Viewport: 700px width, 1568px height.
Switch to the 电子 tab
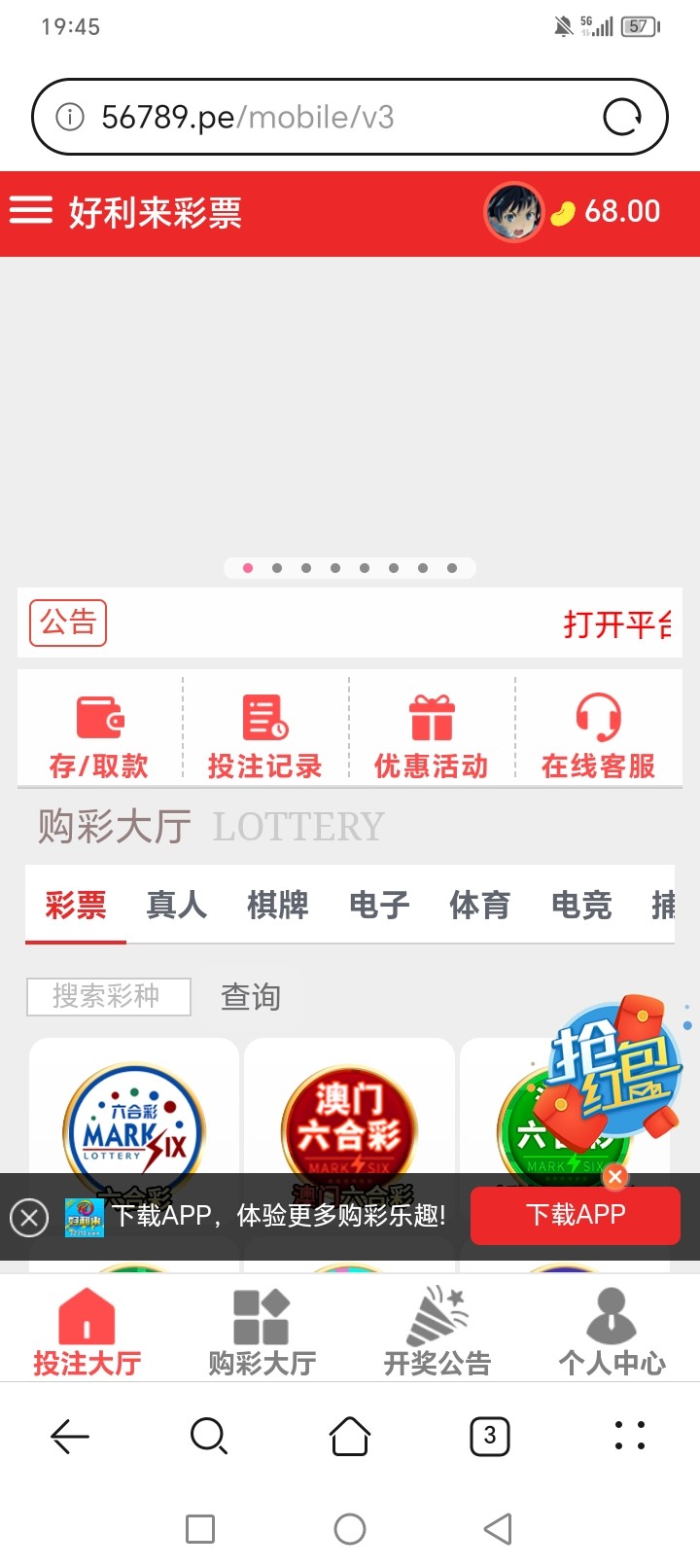point(379,905)
